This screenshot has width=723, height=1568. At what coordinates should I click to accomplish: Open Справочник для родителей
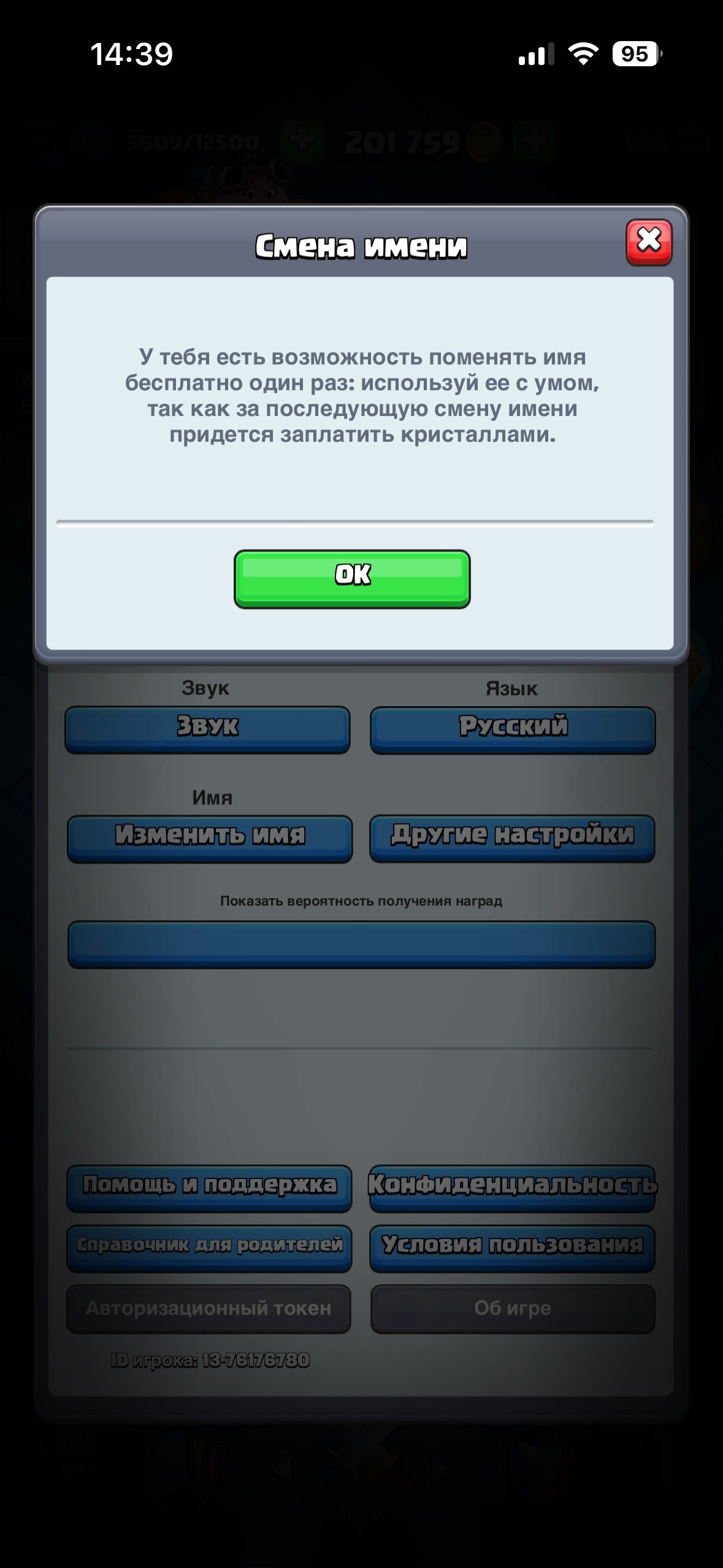tap(209, 1248)
